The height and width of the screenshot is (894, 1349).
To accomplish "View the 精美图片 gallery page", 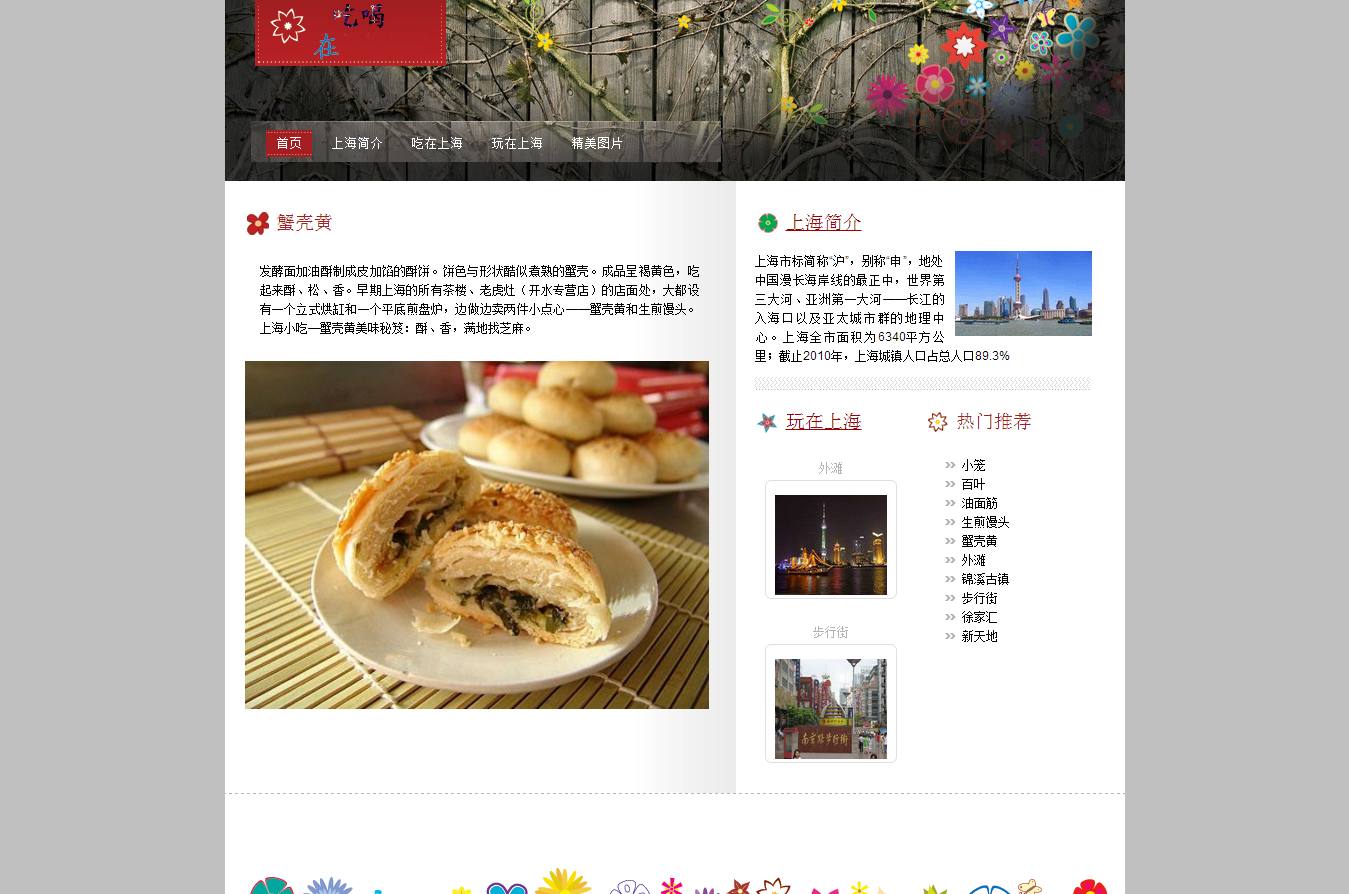I will pyautogui.click(x=597, y=144).
